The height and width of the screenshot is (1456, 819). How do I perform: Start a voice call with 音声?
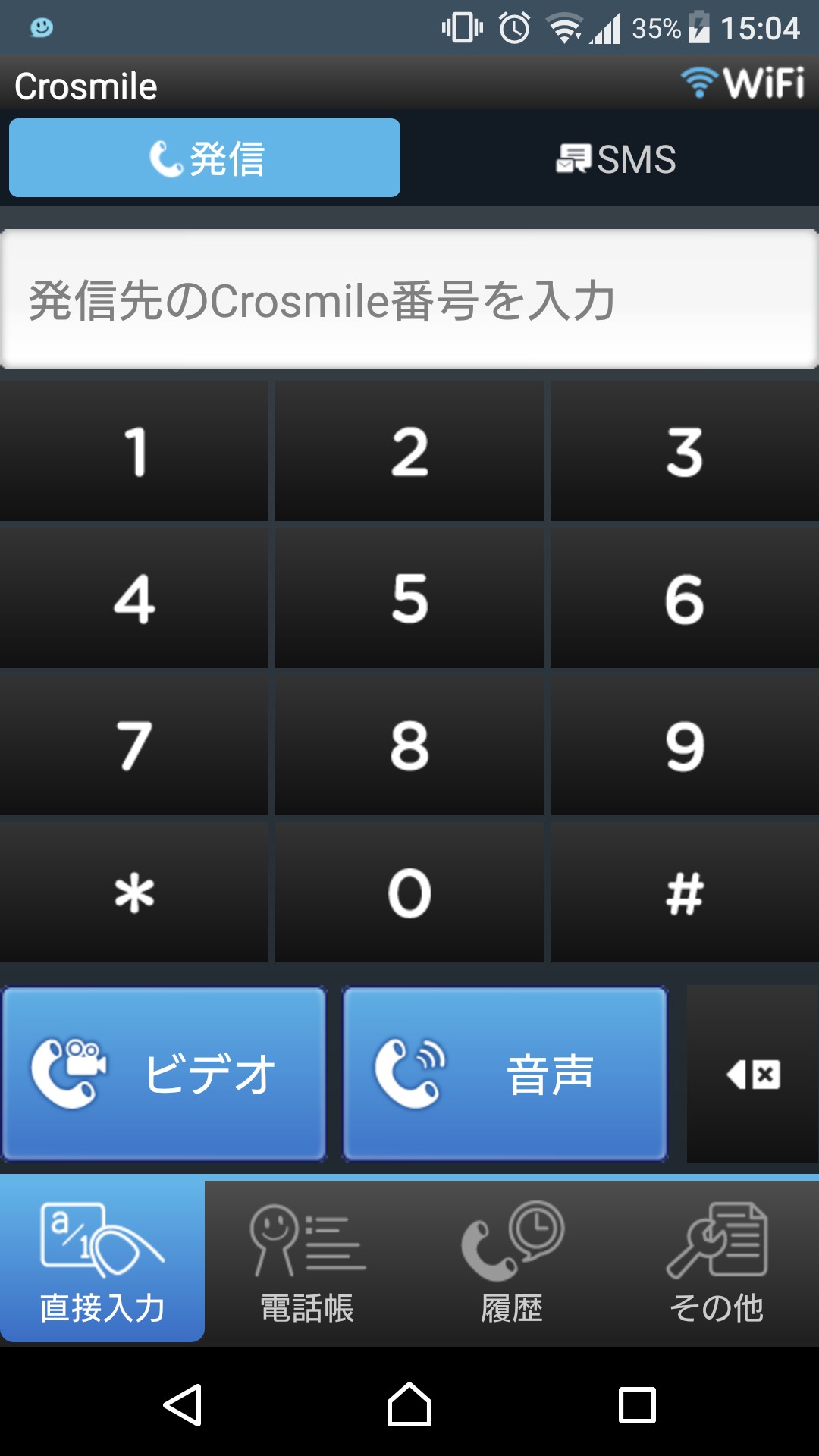point(505,1073)
